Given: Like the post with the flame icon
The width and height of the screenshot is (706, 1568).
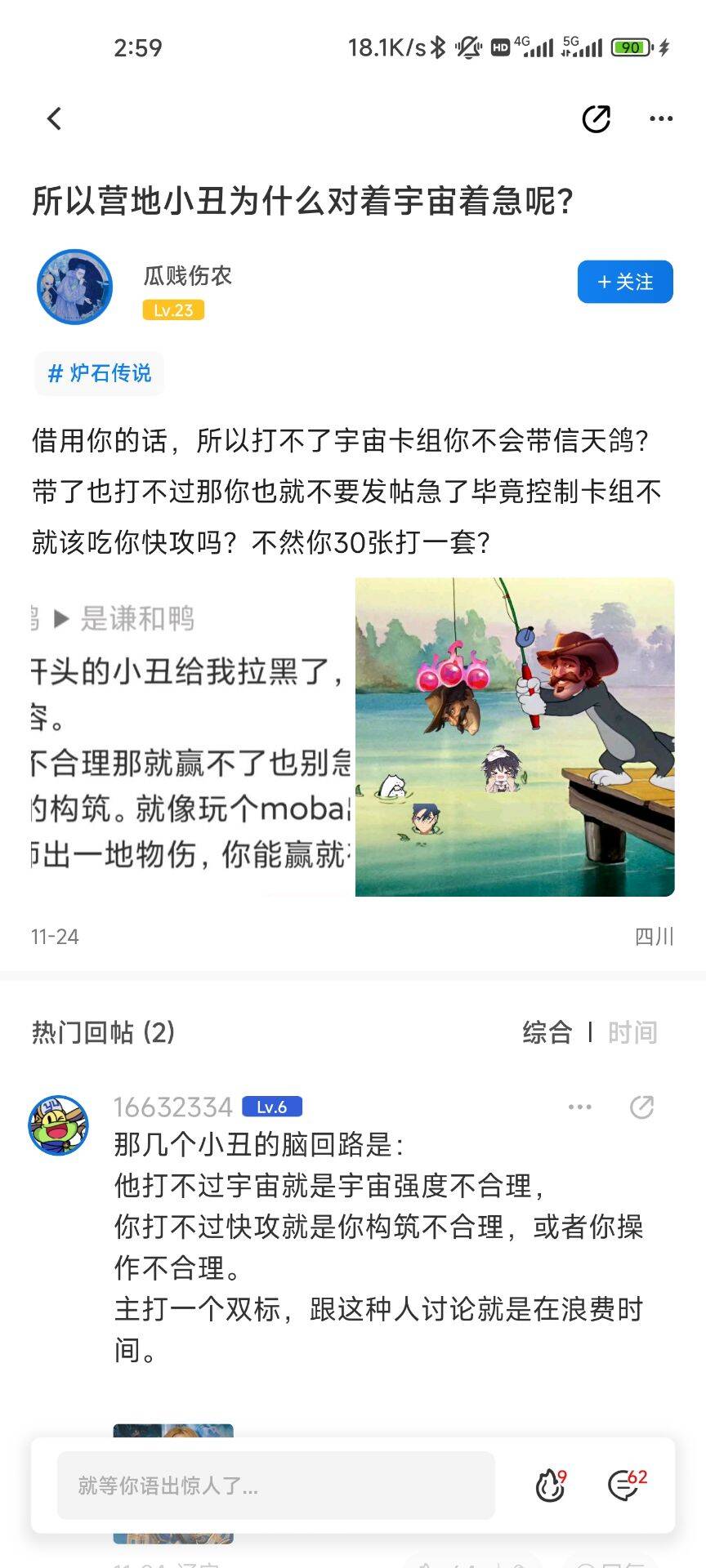Looking at the screenshot, I should pyautogui.click(x=550, y=1486).
